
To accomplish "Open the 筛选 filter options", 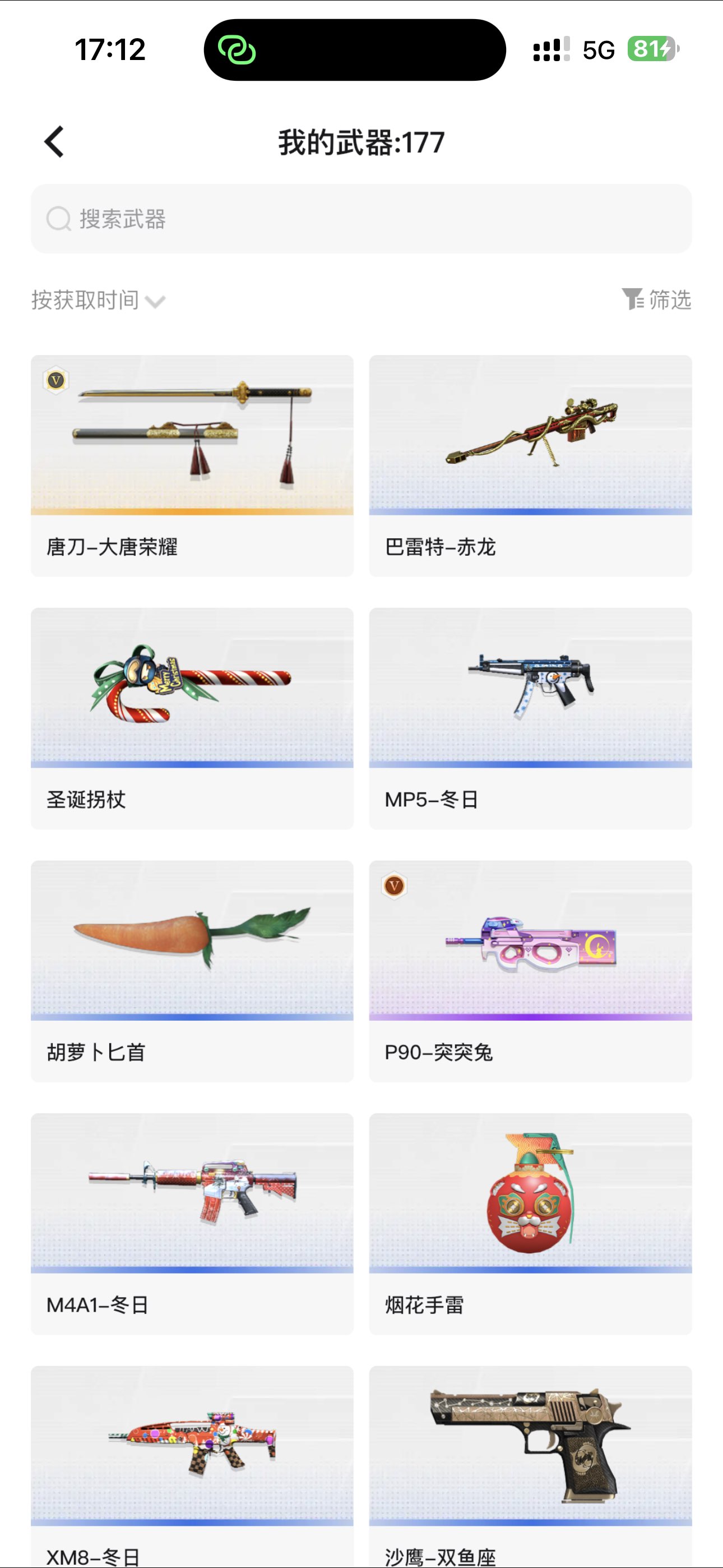I will (x=656, y=299).
